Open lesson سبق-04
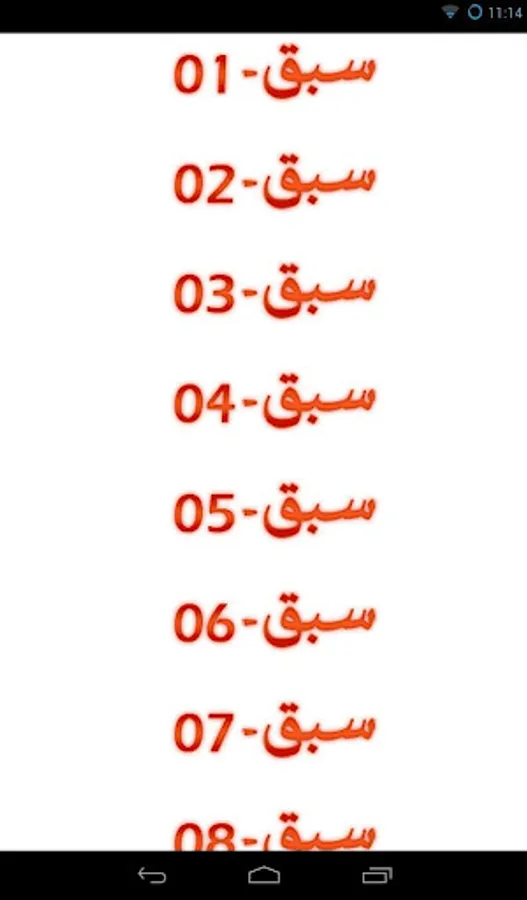Viewport: 527px width, 900px height. pyautogui.click(x=274, y=400)
